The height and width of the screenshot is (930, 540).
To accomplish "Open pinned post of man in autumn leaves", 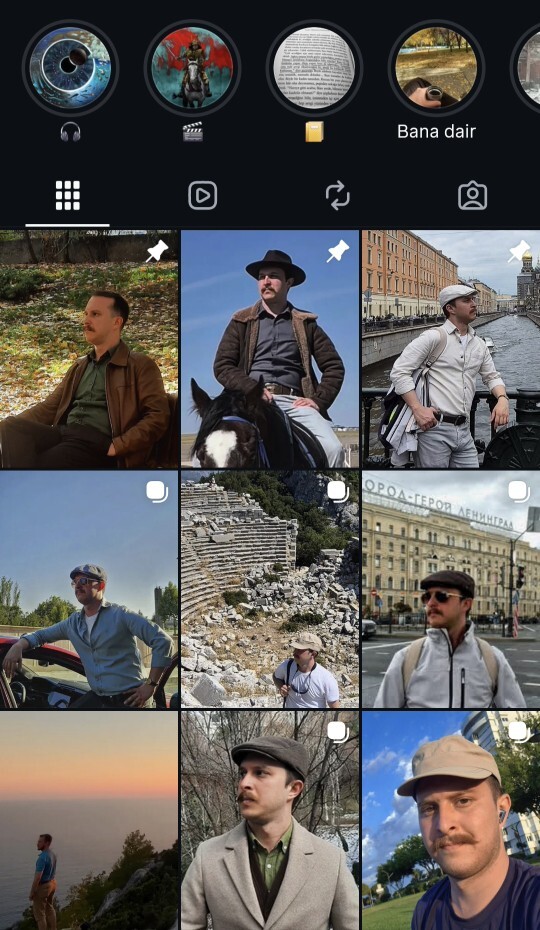I will point(89,349).
